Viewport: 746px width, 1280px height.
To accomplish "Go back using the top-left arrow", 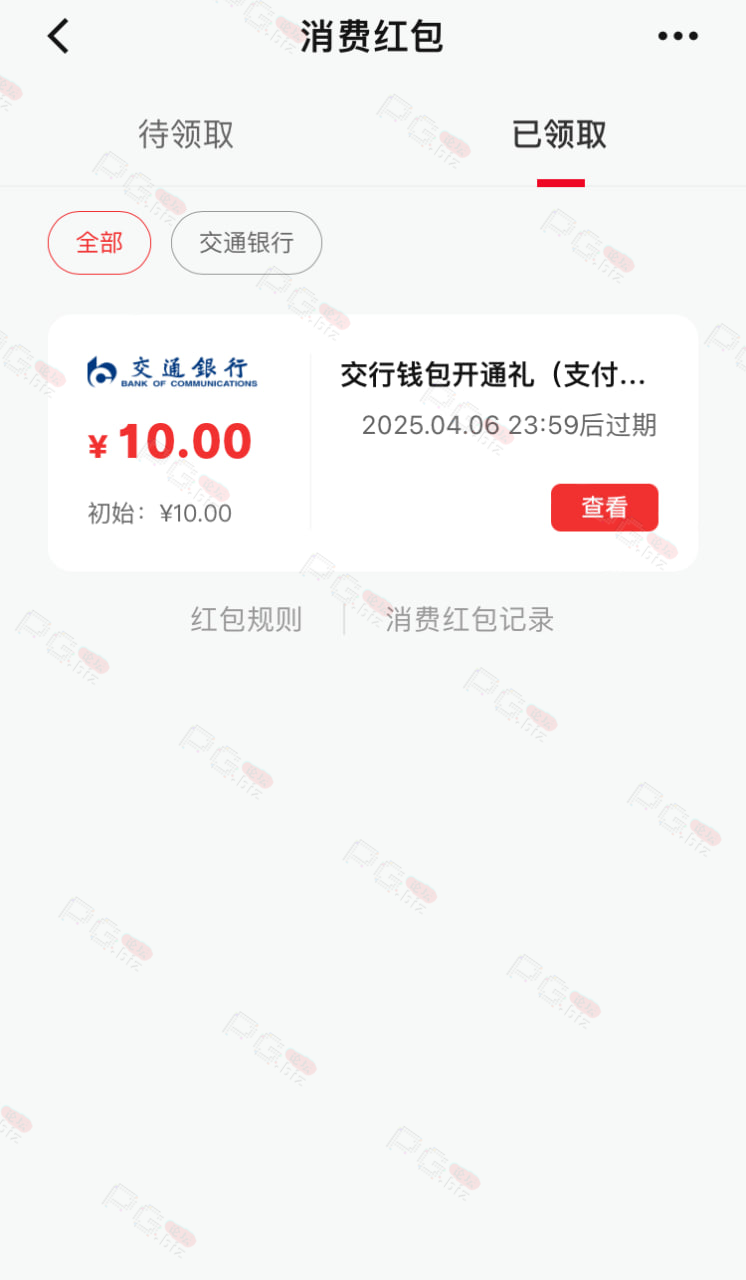I will pyautogui.click(x=59, y=36).
